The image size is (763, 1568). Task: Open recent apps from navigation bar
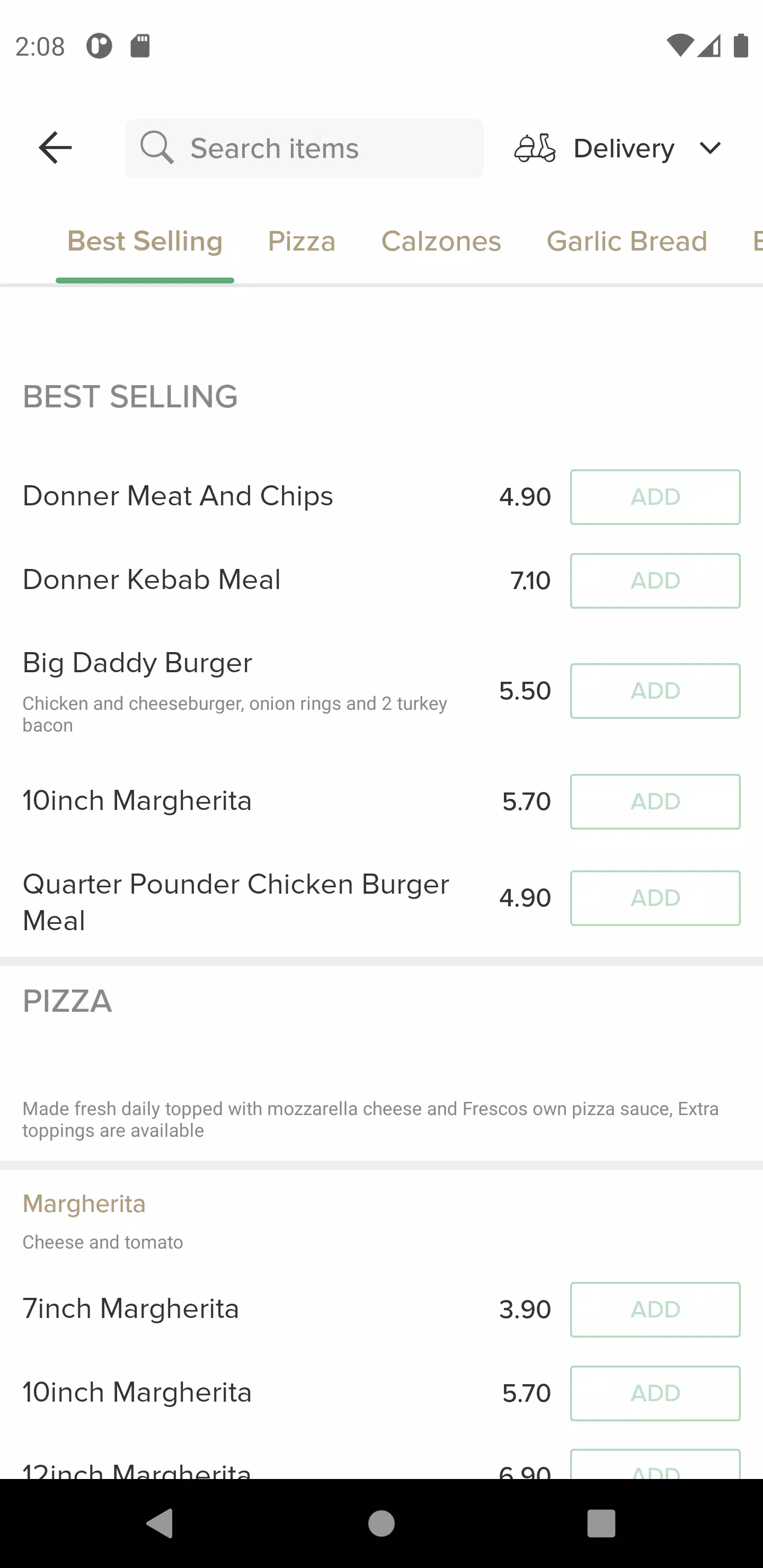point(601,1524)
